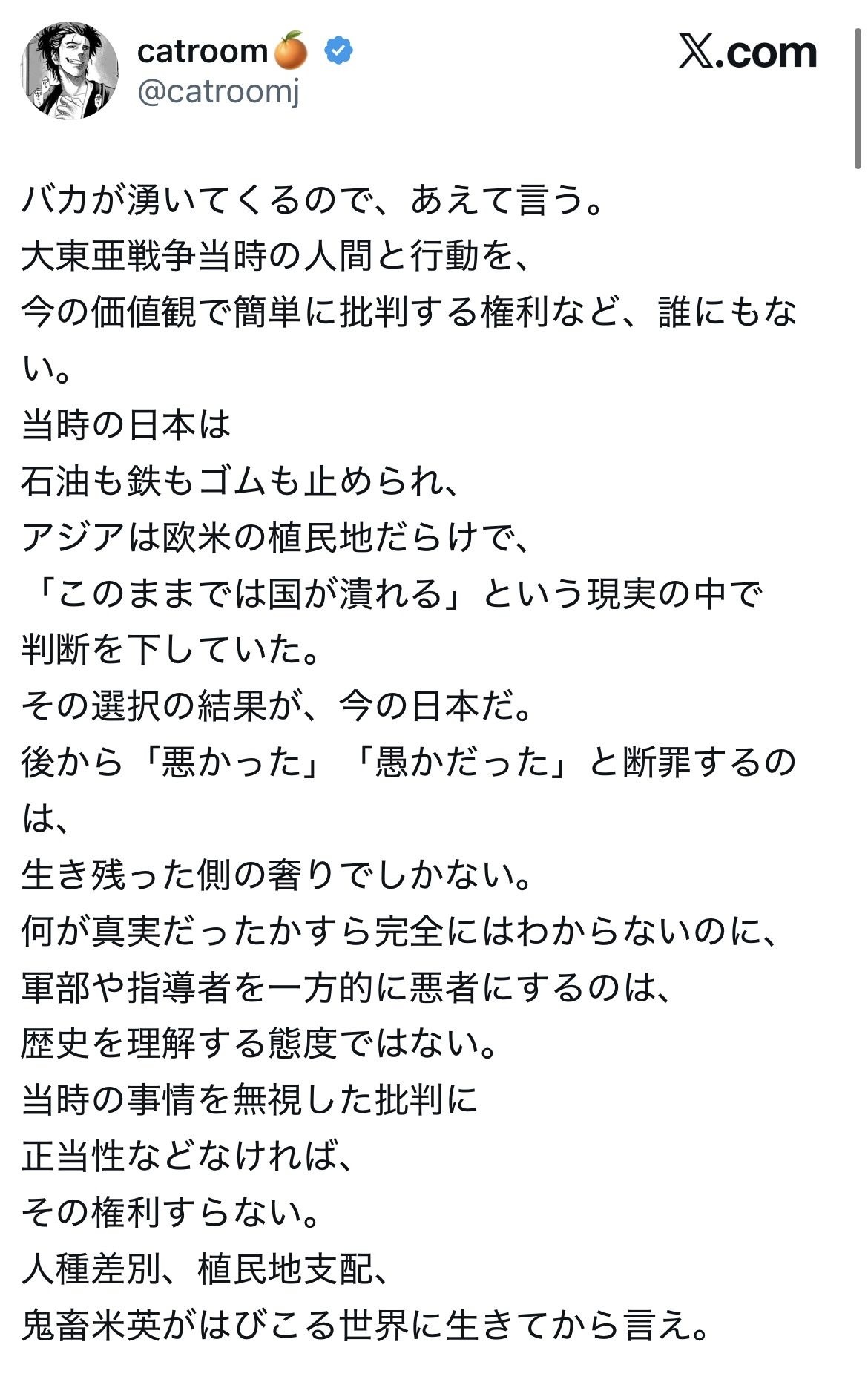
Task: Open the catroom display name link
Action: coord(202,51)
